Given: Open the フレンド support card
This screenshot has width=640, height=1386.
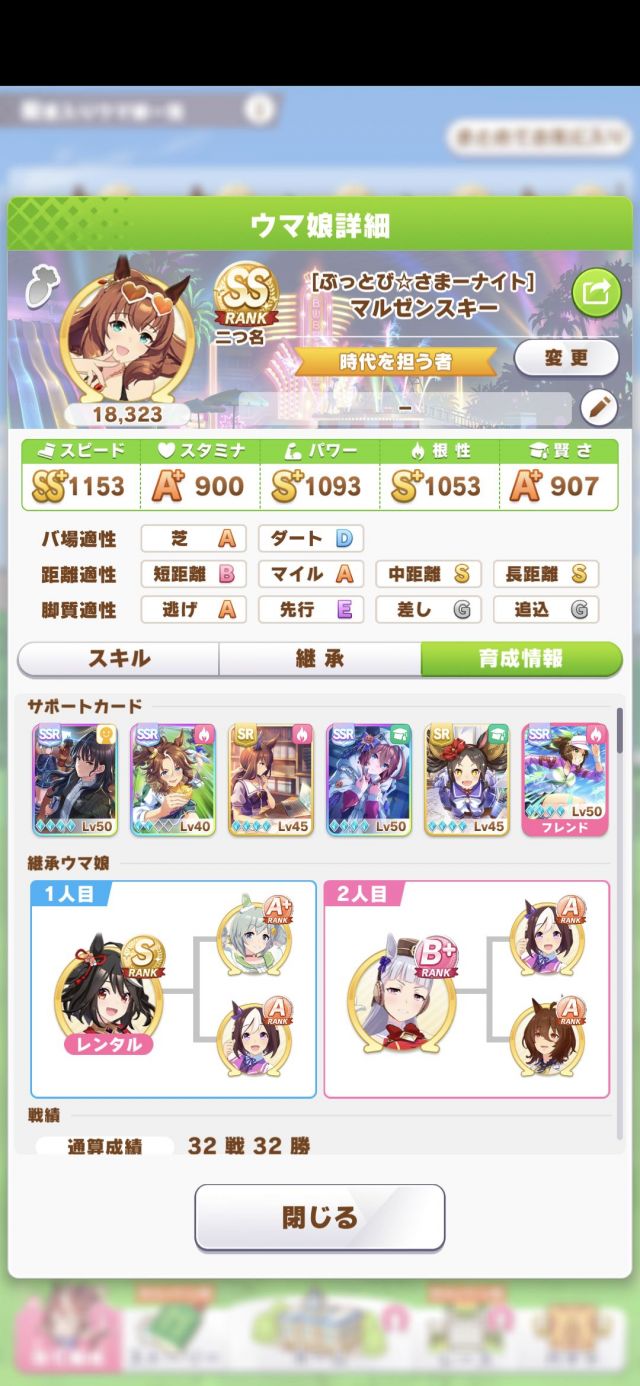Looking at the screenshot, I should [565, 780].
